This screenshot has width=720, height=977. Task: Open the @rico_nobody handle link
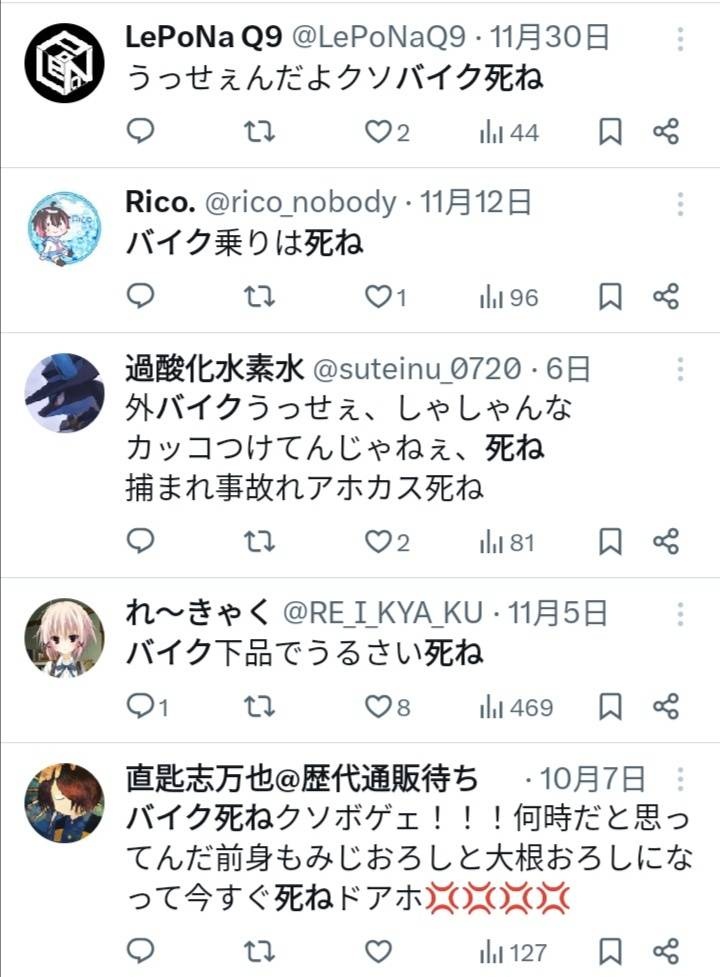[x=301, y=202]
